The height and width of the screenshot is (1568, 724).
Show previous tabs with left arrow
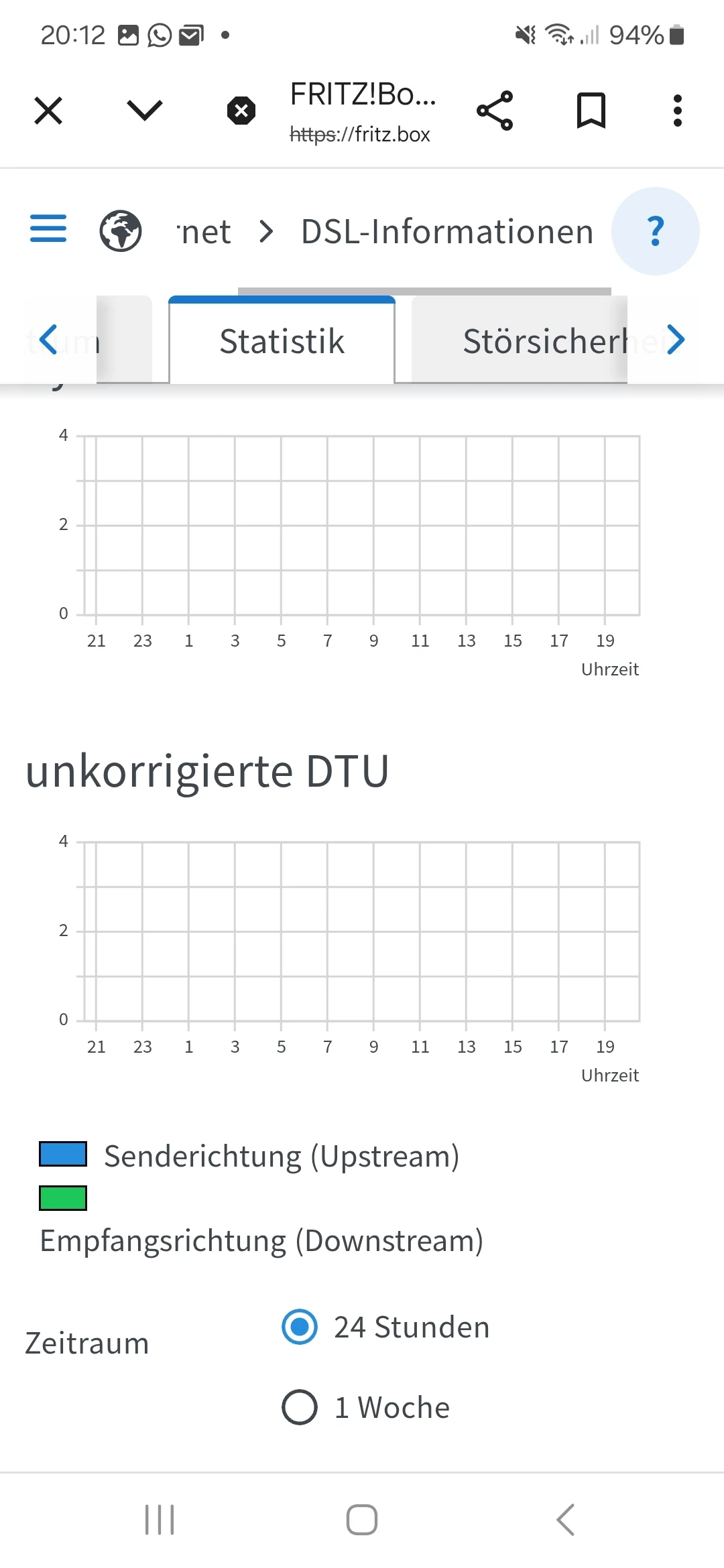tap(48, 340)
